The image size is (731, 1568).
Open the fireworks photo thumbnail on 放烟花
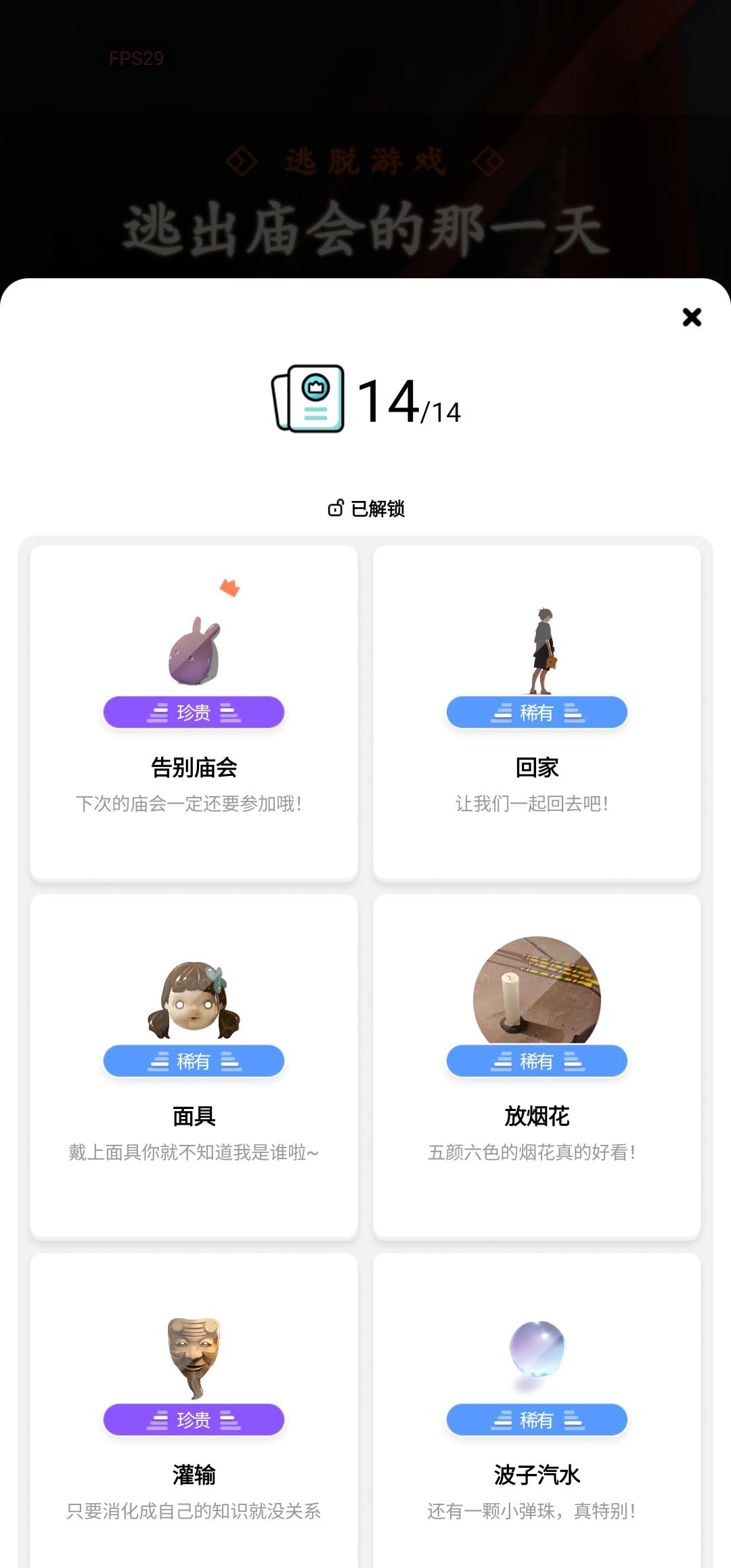[x=537, y=990]
